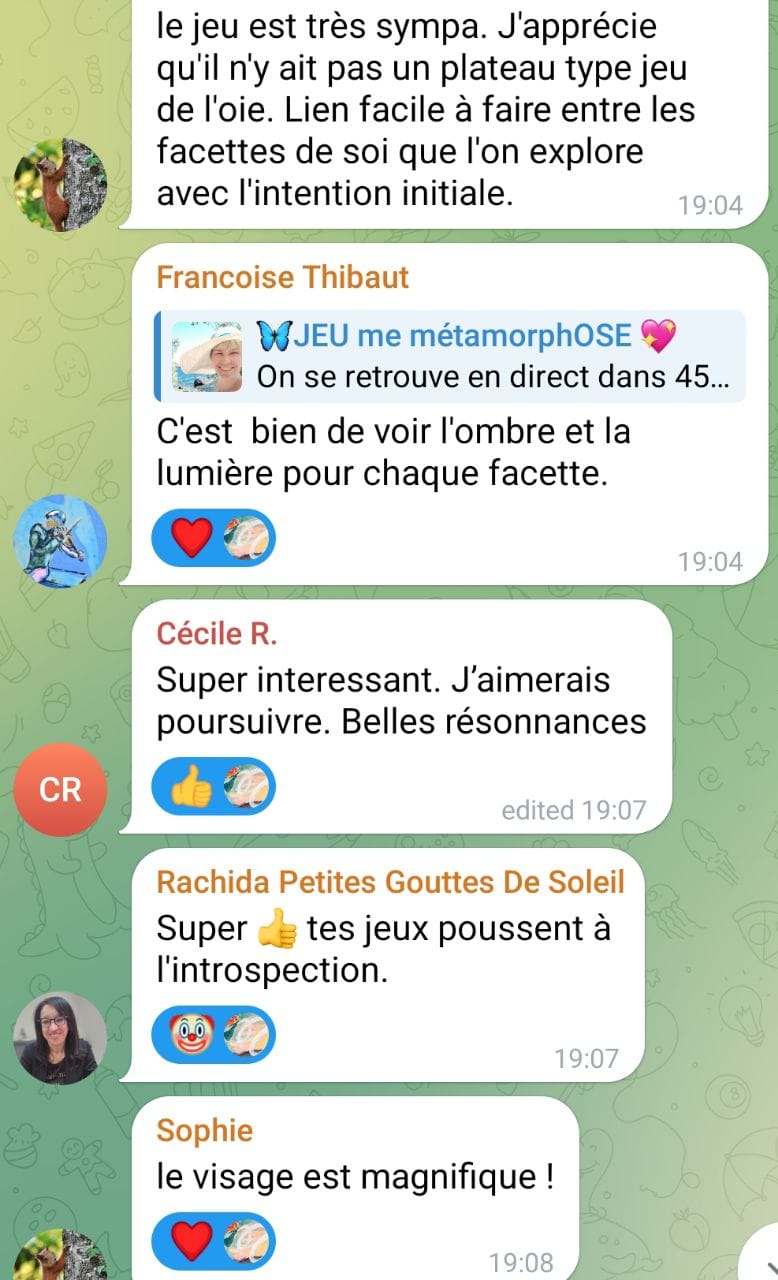Viewport: 778px width, 1280px height.
Task: Open Francoise Thibaut's avatar picture
Action: pyautogui.click(x=60, y=541)
